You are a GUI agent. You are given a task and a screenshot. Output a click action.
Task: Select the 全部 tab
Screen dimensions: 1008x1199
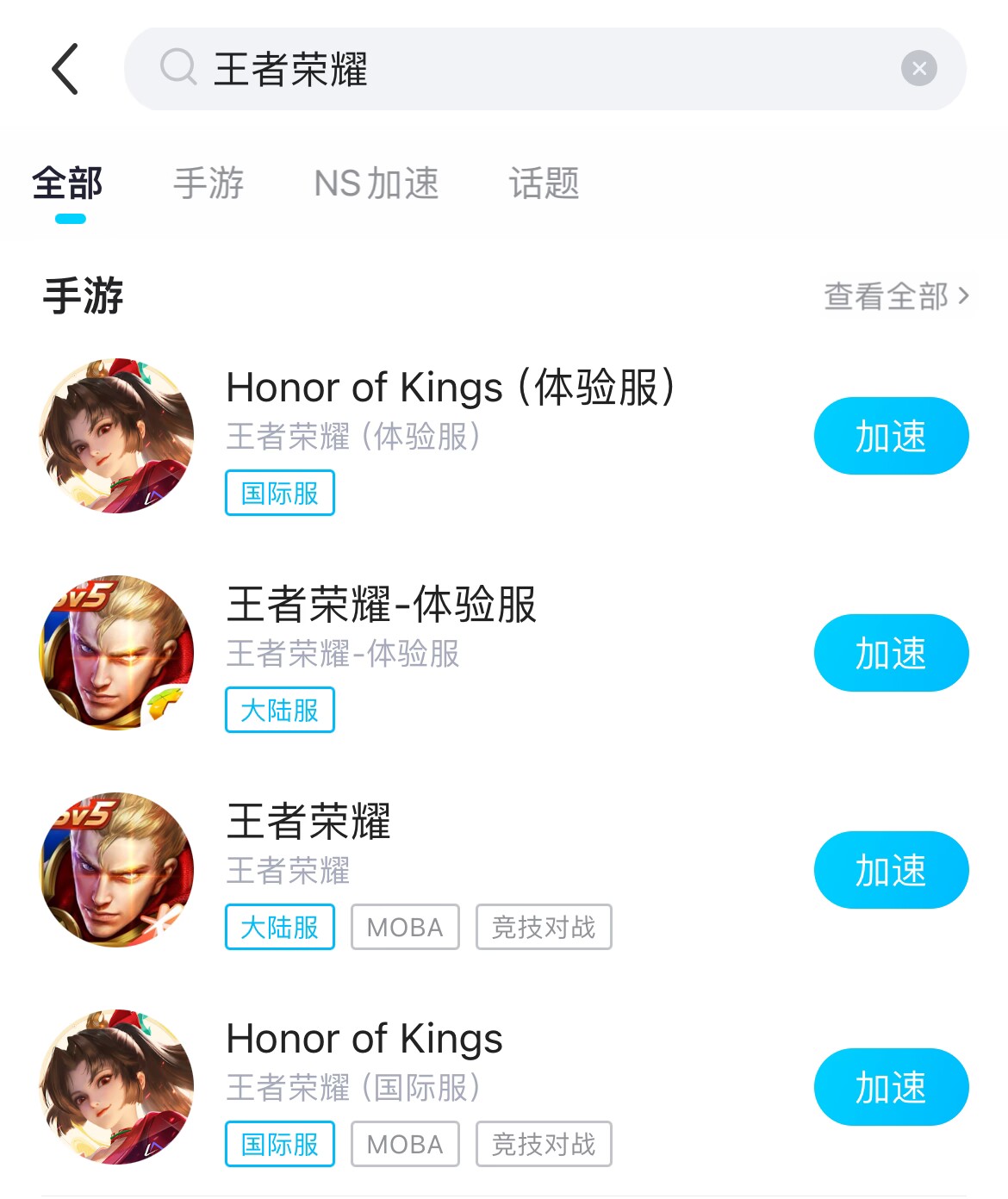(68, 183)
